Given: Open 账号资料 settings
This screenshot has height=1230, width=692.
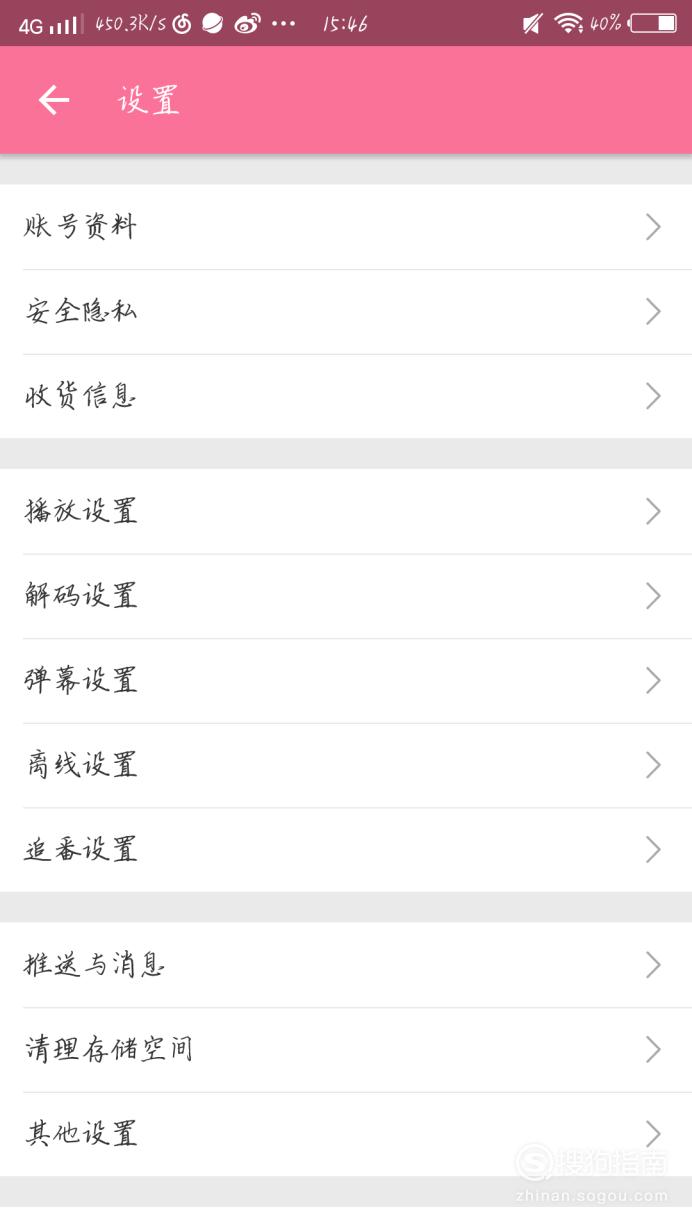Looking at the screenshot, I should tap(346, 227).
